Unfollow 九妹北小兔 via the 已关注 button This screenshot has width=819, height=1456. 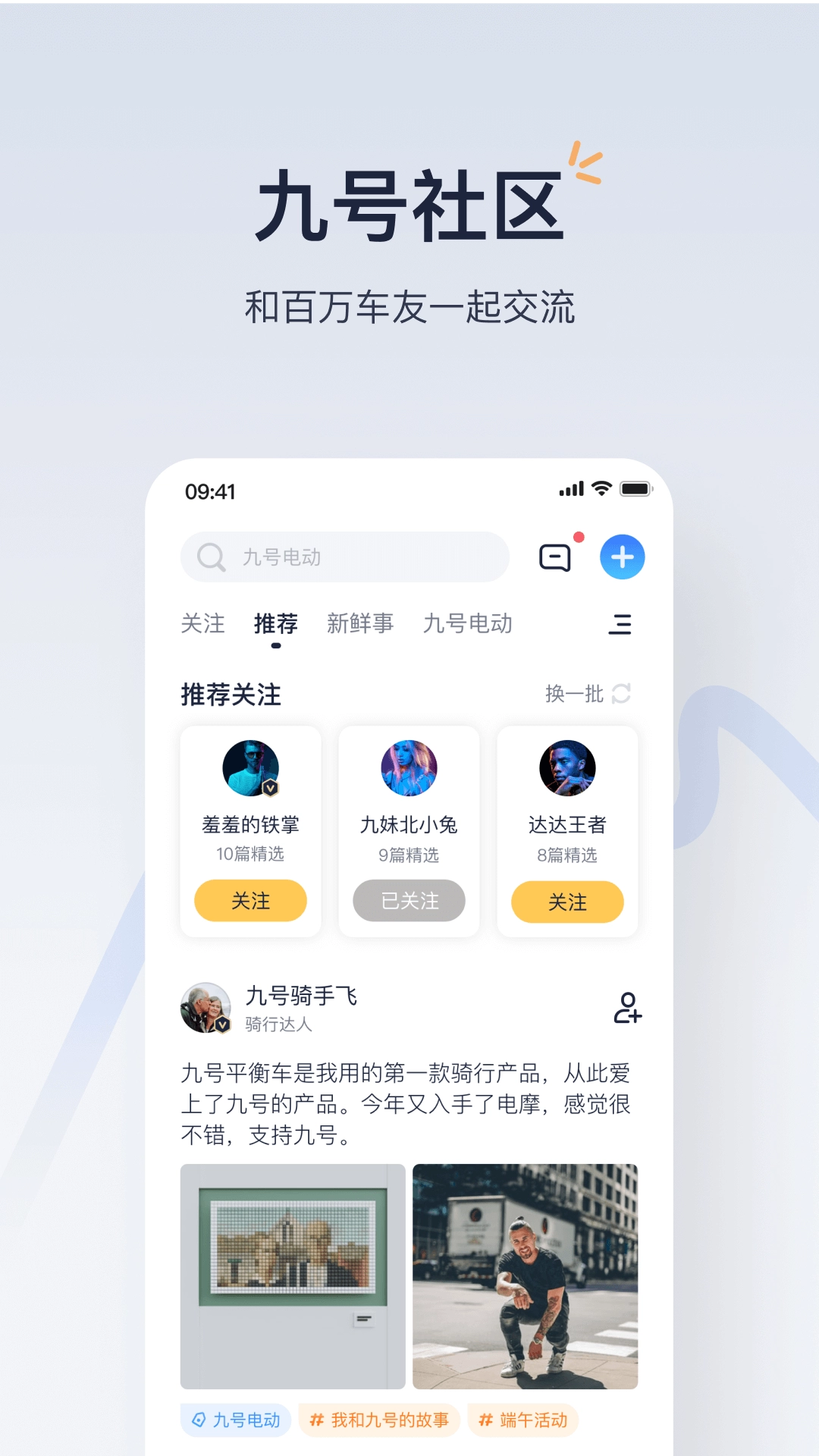coord(409,901)
